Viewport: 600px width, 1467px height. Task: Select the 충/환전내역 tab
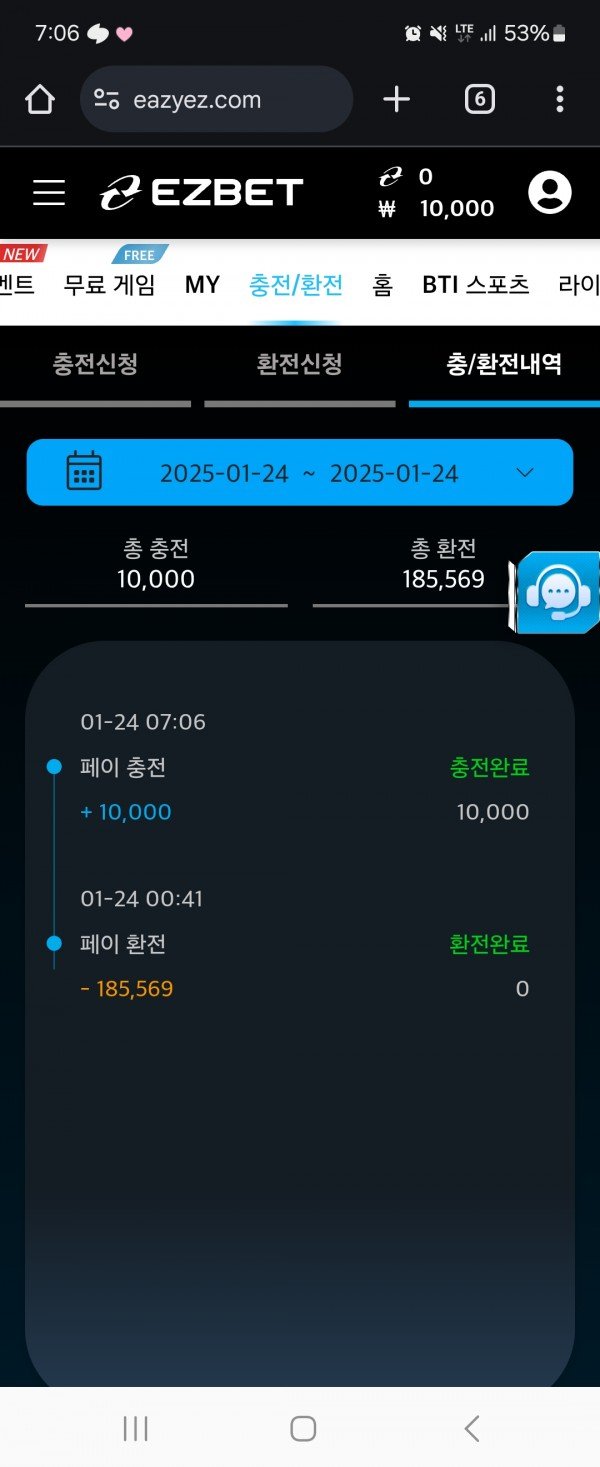point(504,365)
